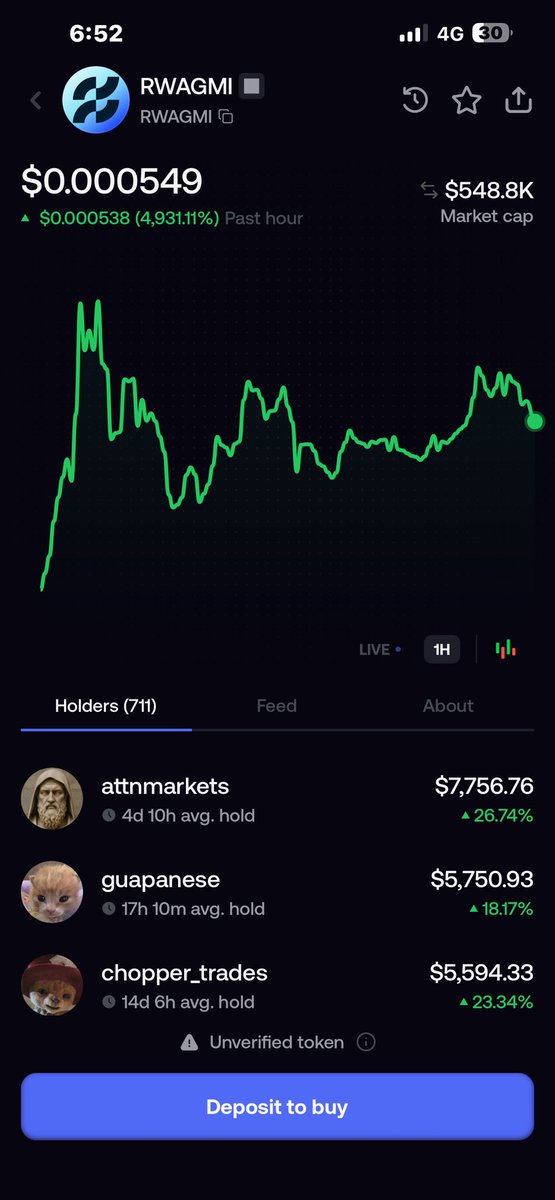Open holder chopper_trades profile

coord(277,986)
